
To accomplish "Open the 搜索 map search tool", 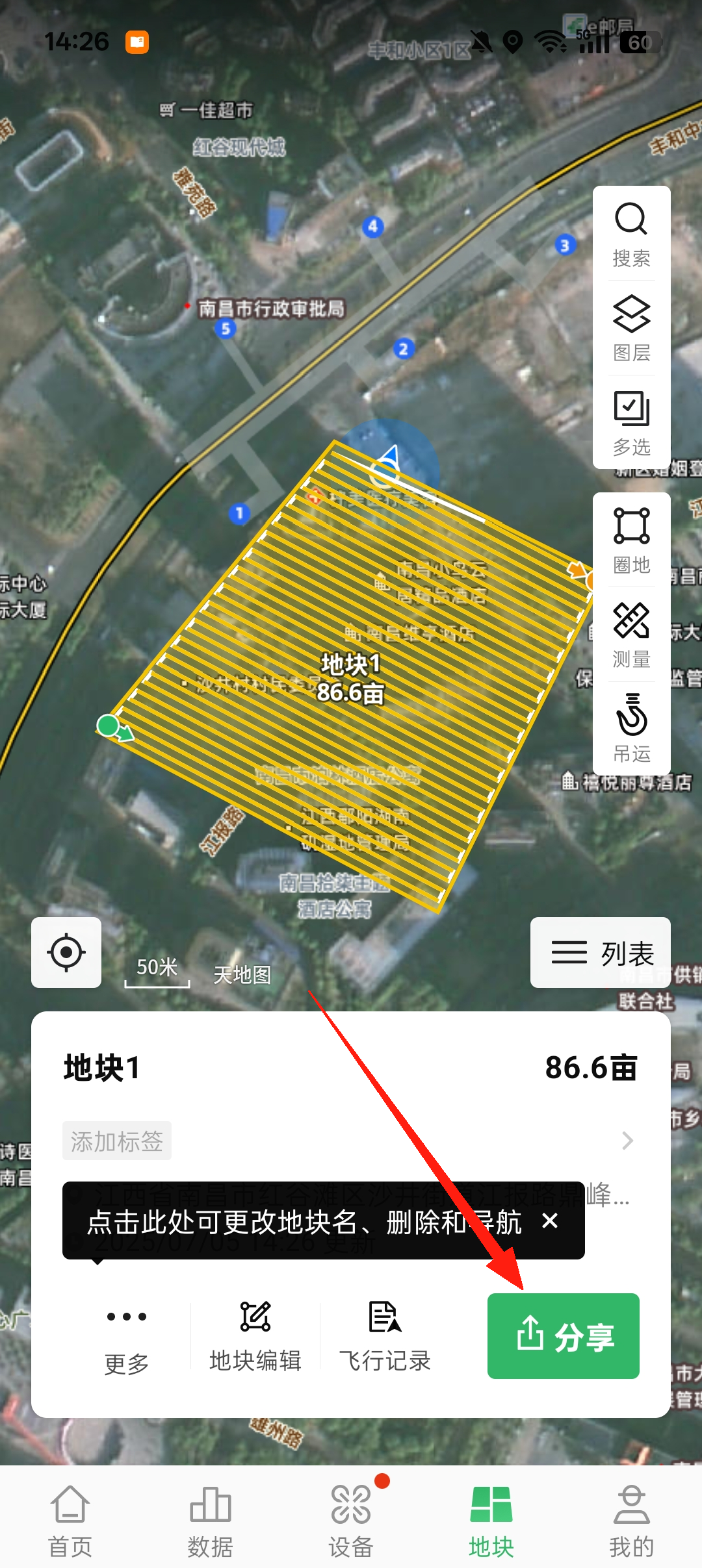I will [631, 234].
